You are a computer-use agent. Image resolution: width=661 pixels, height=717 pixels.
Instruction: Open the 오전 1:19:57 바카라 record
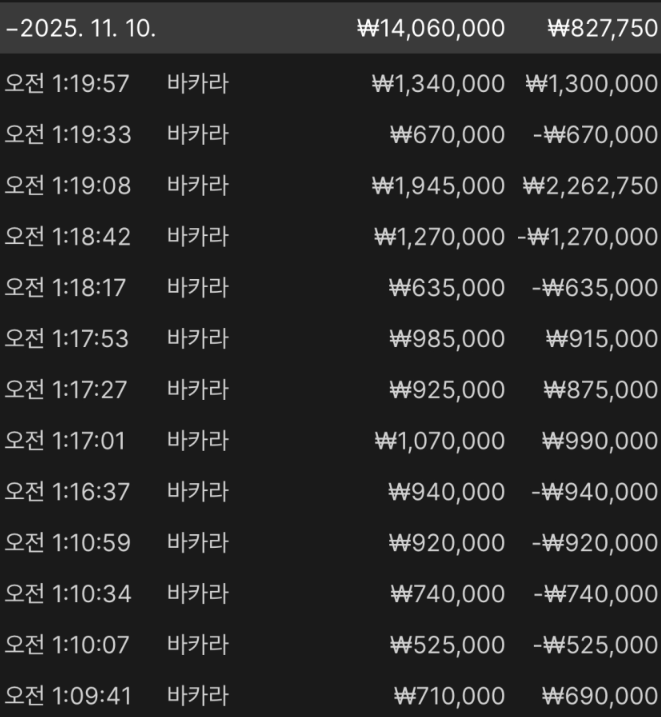coord(330,84)
